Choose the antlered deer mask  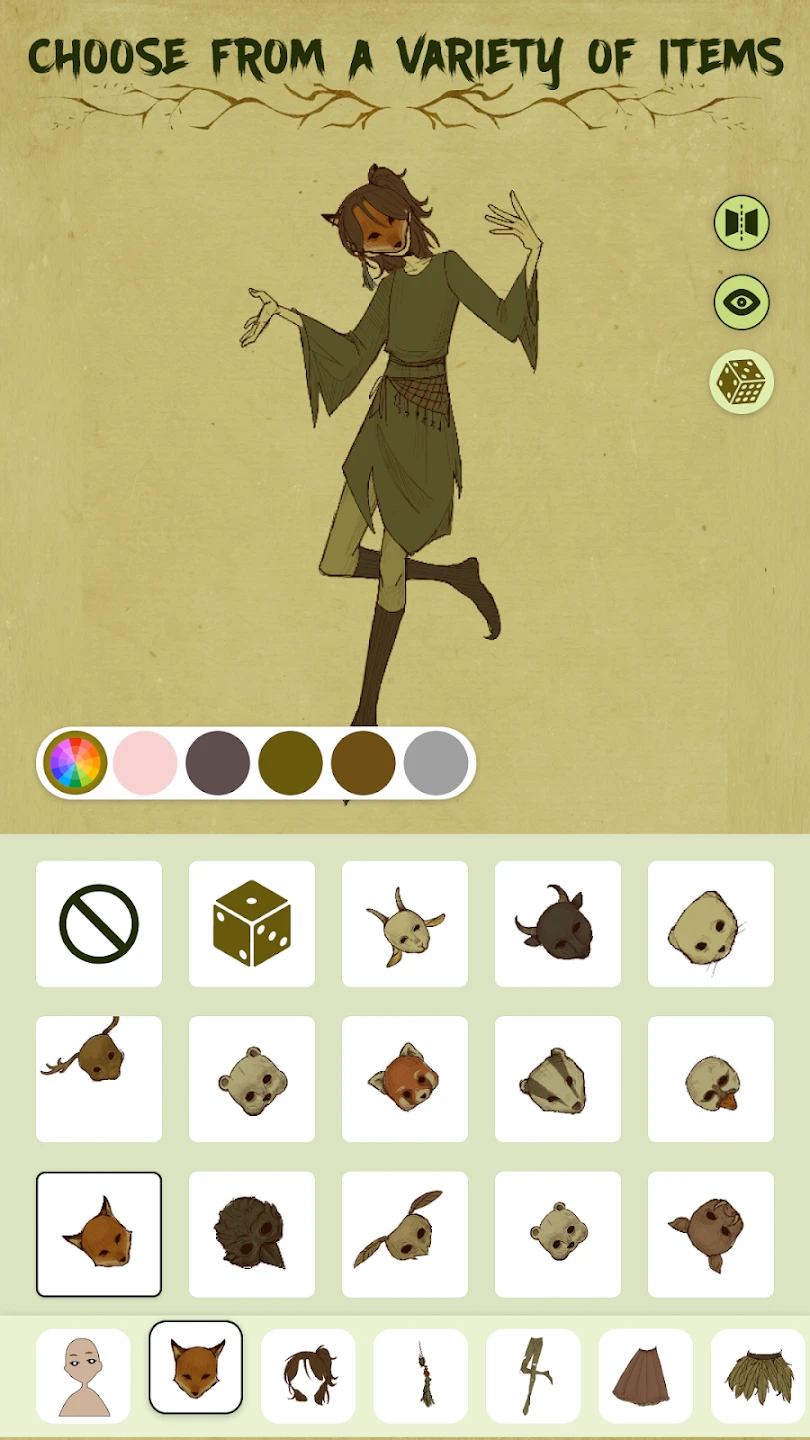(99, 1079)
